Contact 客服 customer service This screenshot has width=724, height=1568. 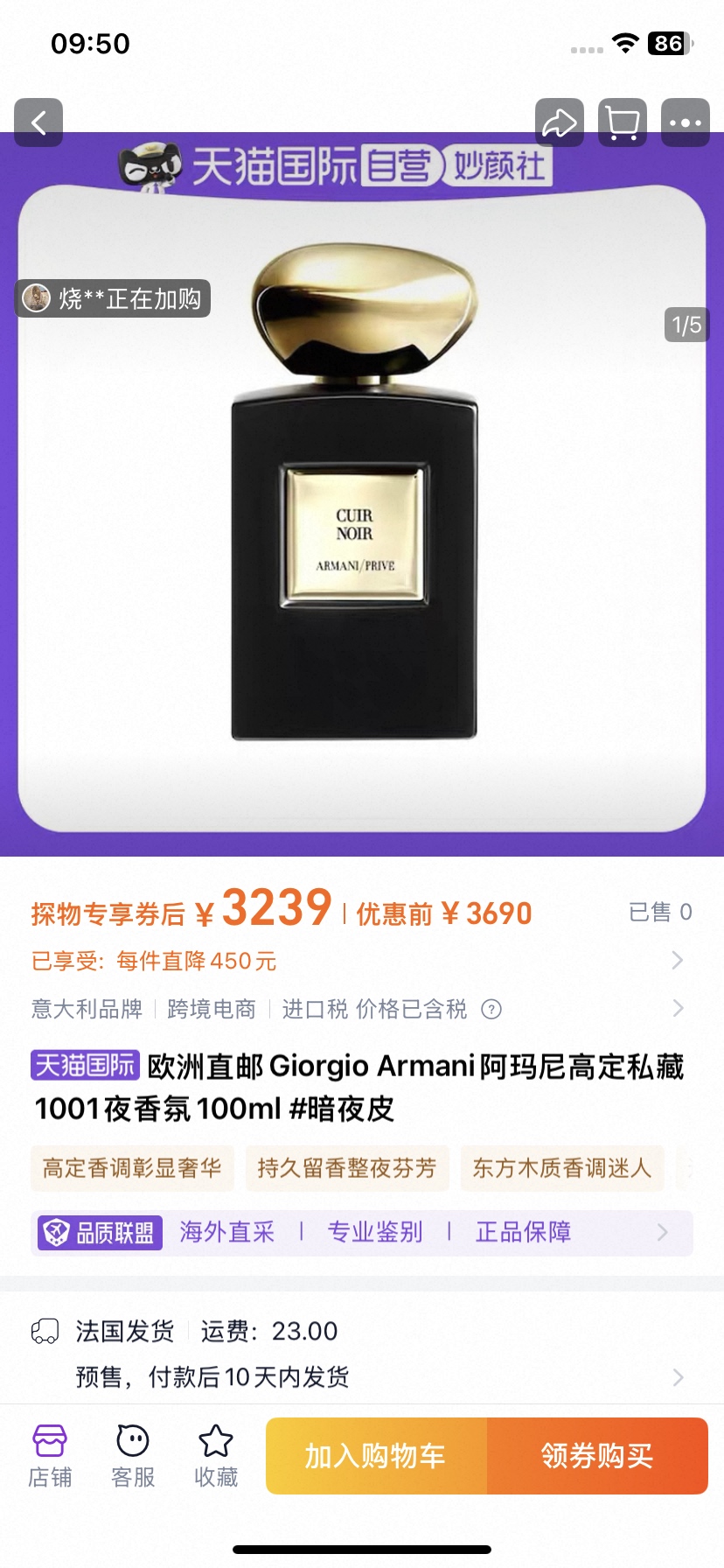[133, 1456]
